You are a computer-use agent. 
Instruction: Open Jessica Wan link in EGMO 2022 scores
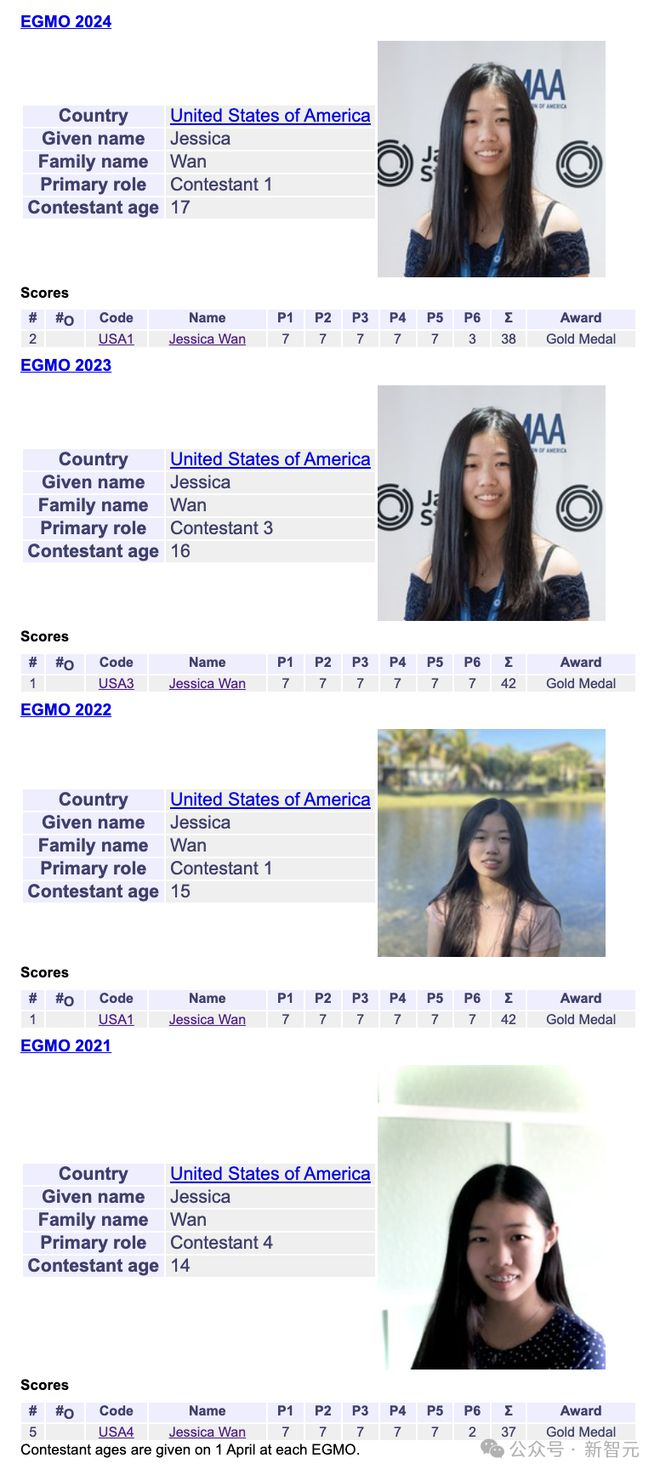click(x=207, y=1019)
